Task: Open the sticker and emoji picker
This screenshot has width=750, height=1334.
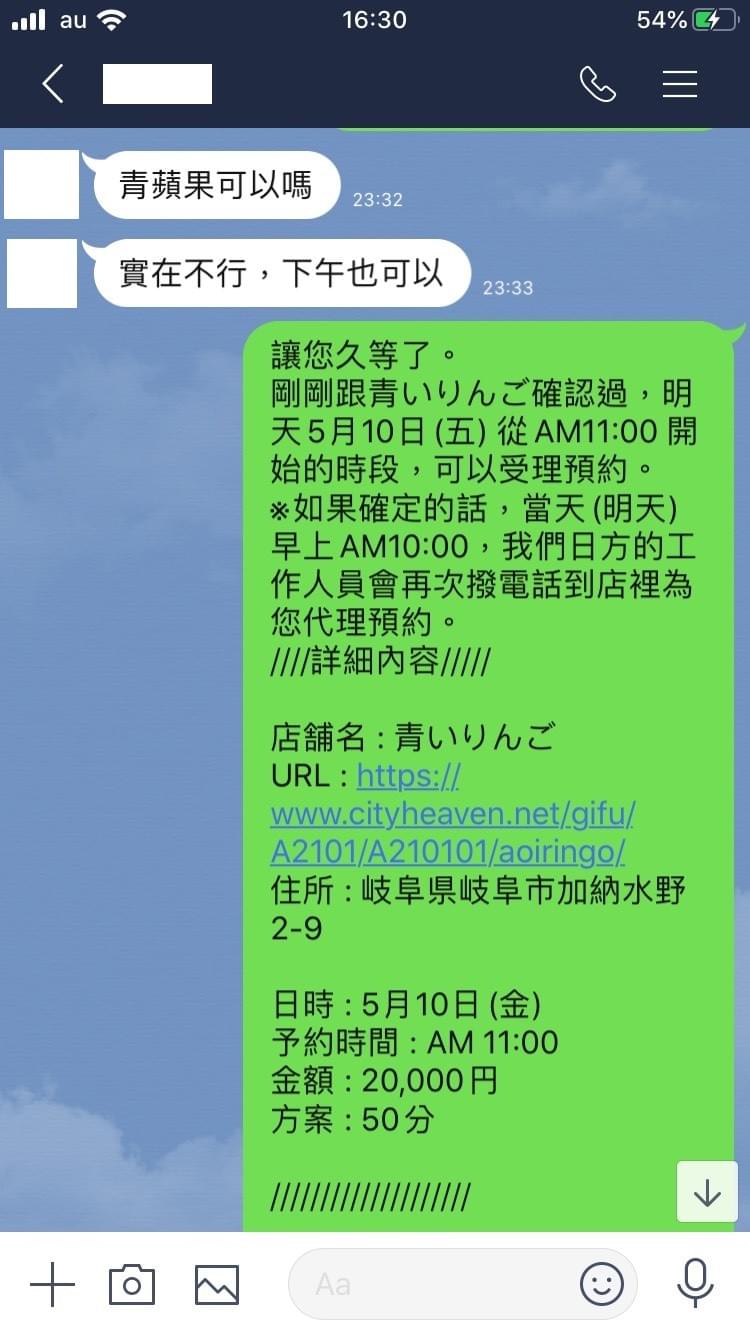Action: [x=601, y=1284]
